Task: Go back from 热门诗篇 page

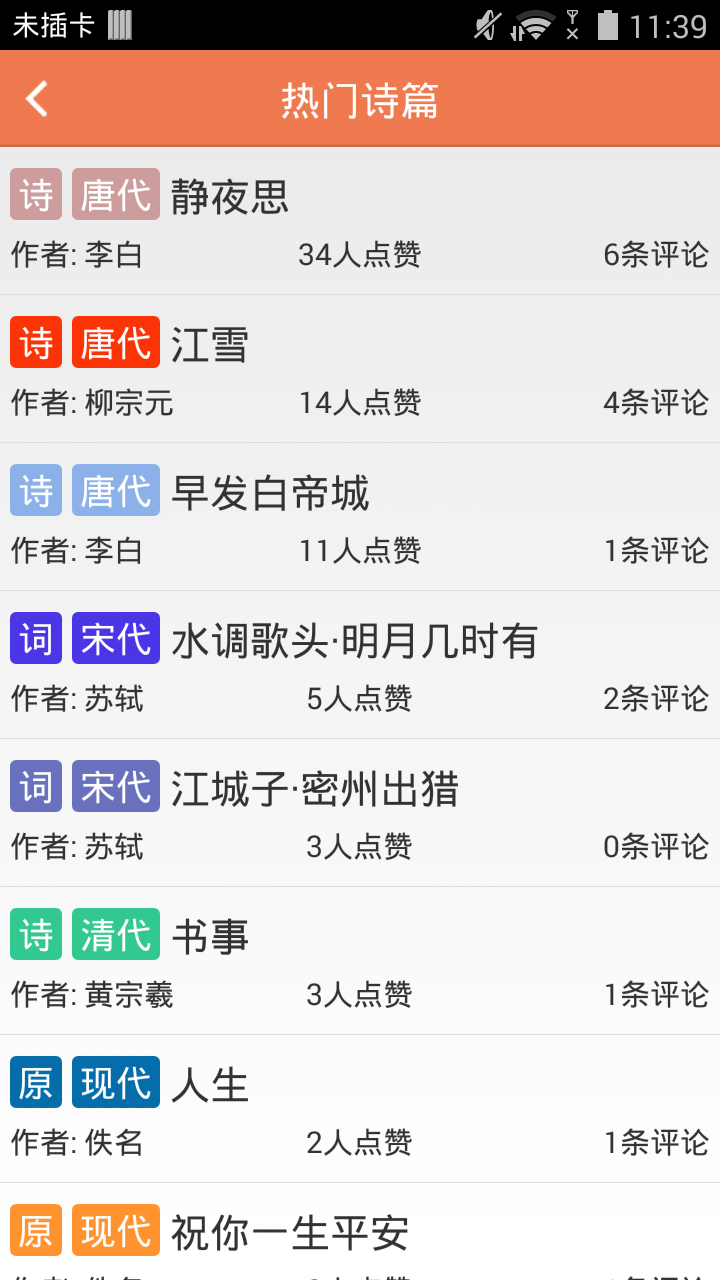Action: click(37, 99)
